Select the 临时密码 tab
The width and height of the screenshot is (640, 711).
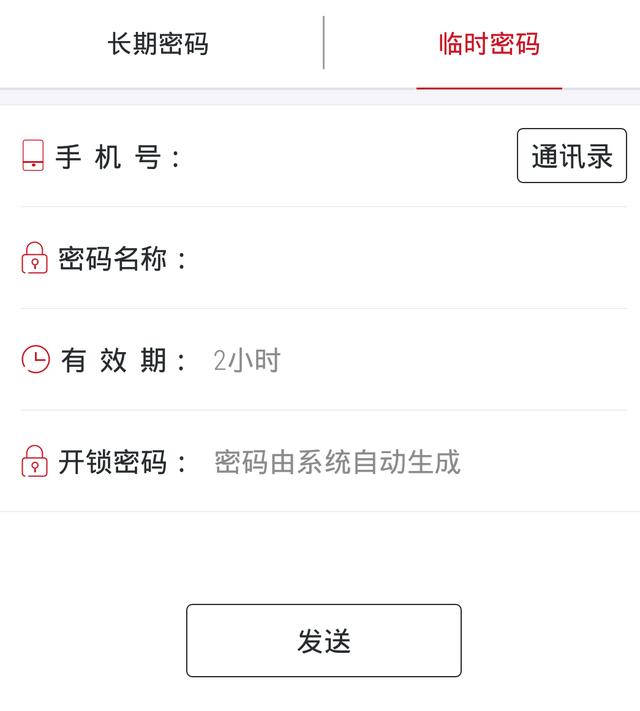click(488, 44)
